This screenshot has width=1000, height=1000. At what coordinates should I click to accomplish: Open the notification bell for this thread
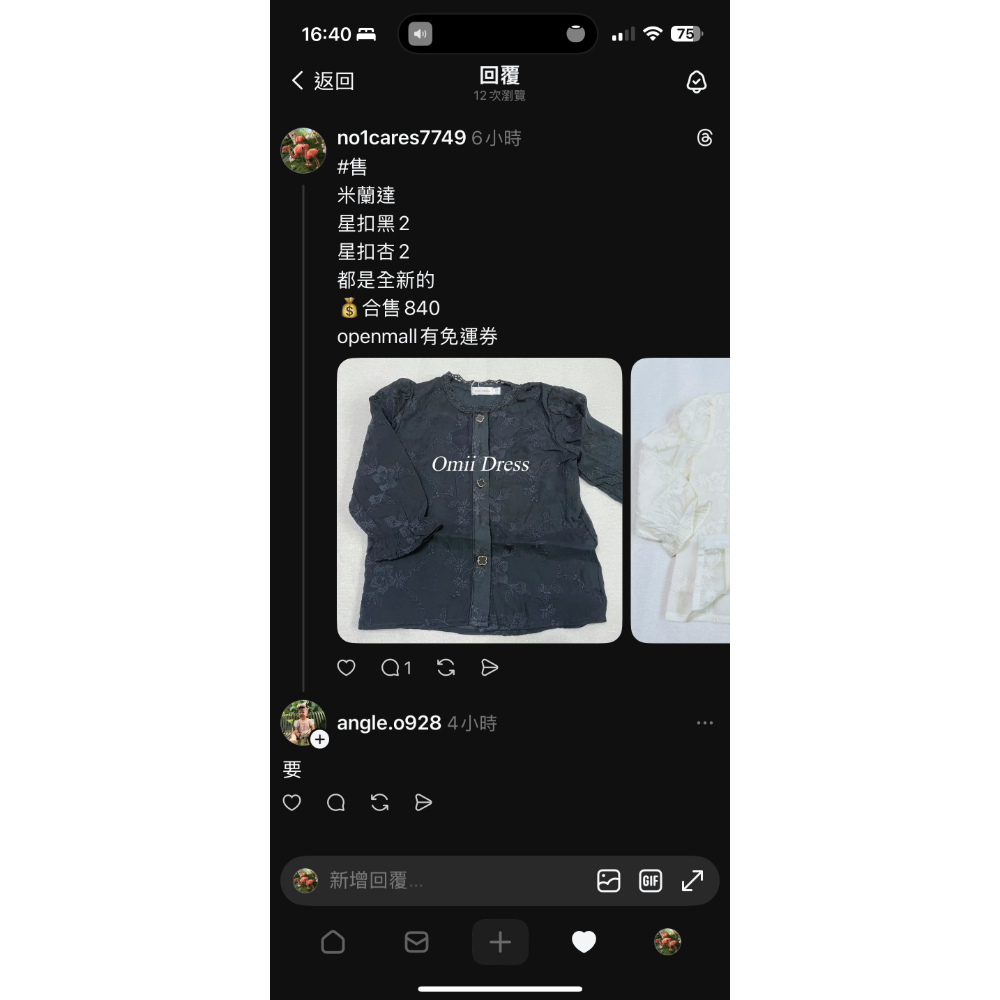pyautogui.click(x=697, y=82)
